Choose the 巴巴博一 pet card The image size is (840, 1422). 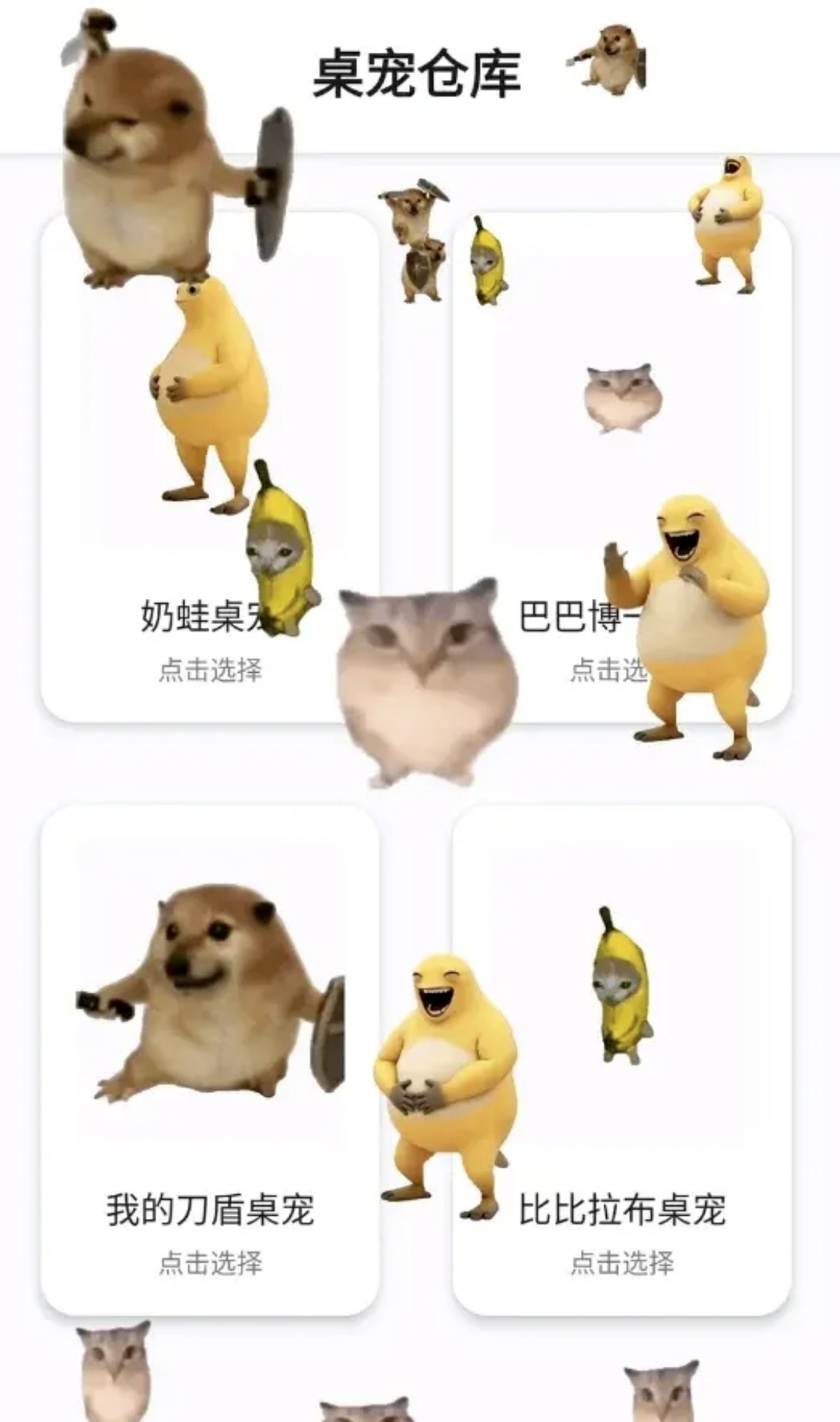coord(621,467)
